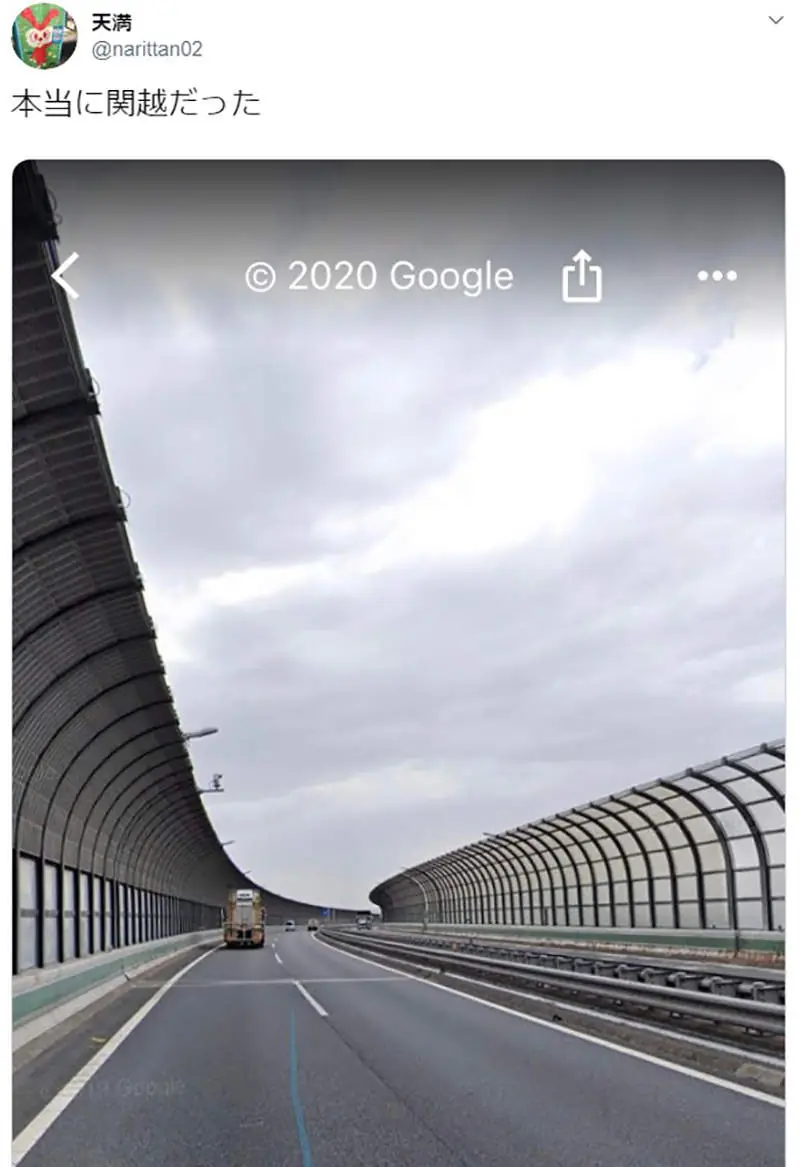Open the attached highway photo
This screenshot has height=1167, width=800.
pos(398,660)
